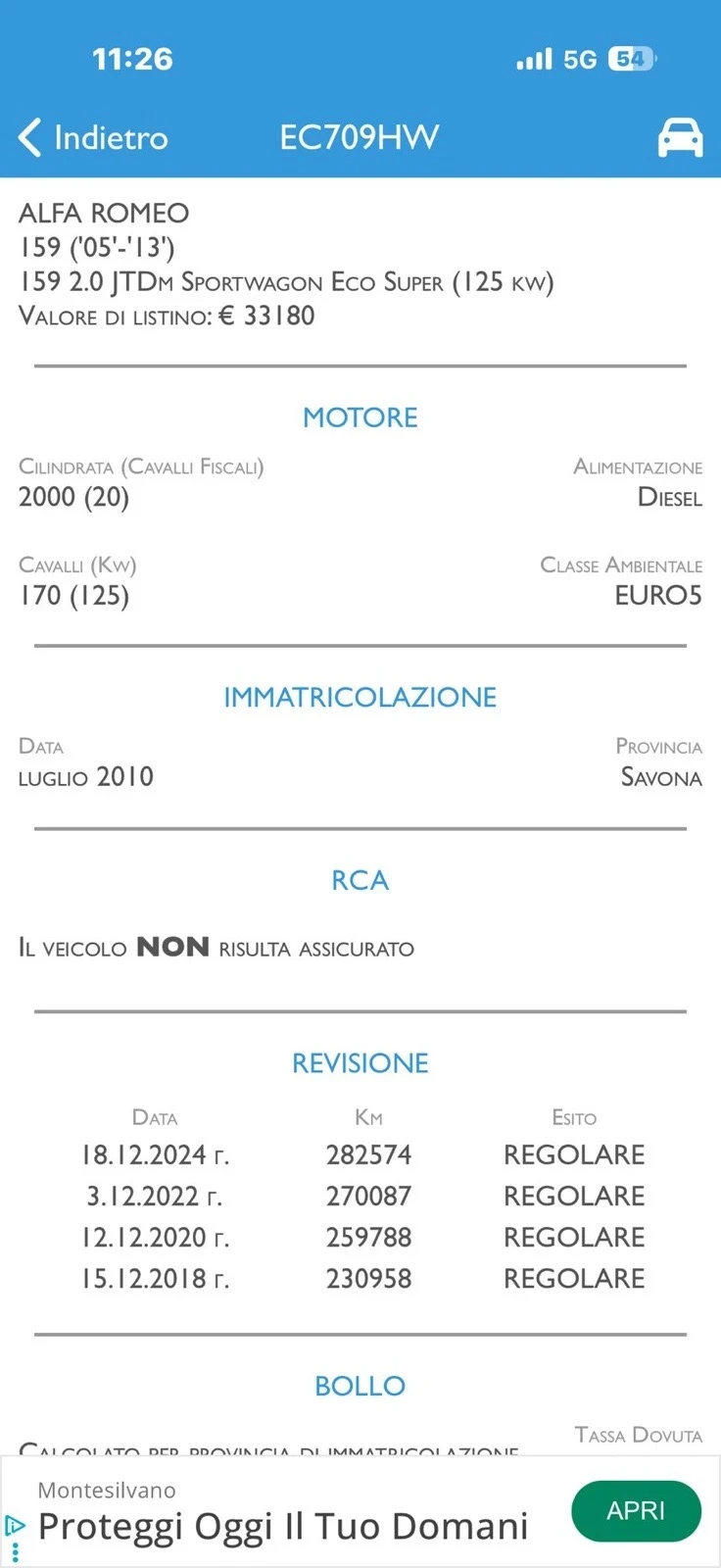
Task: Open the car icon in the header
Action: pyautogui.click(x=680, y=138)
